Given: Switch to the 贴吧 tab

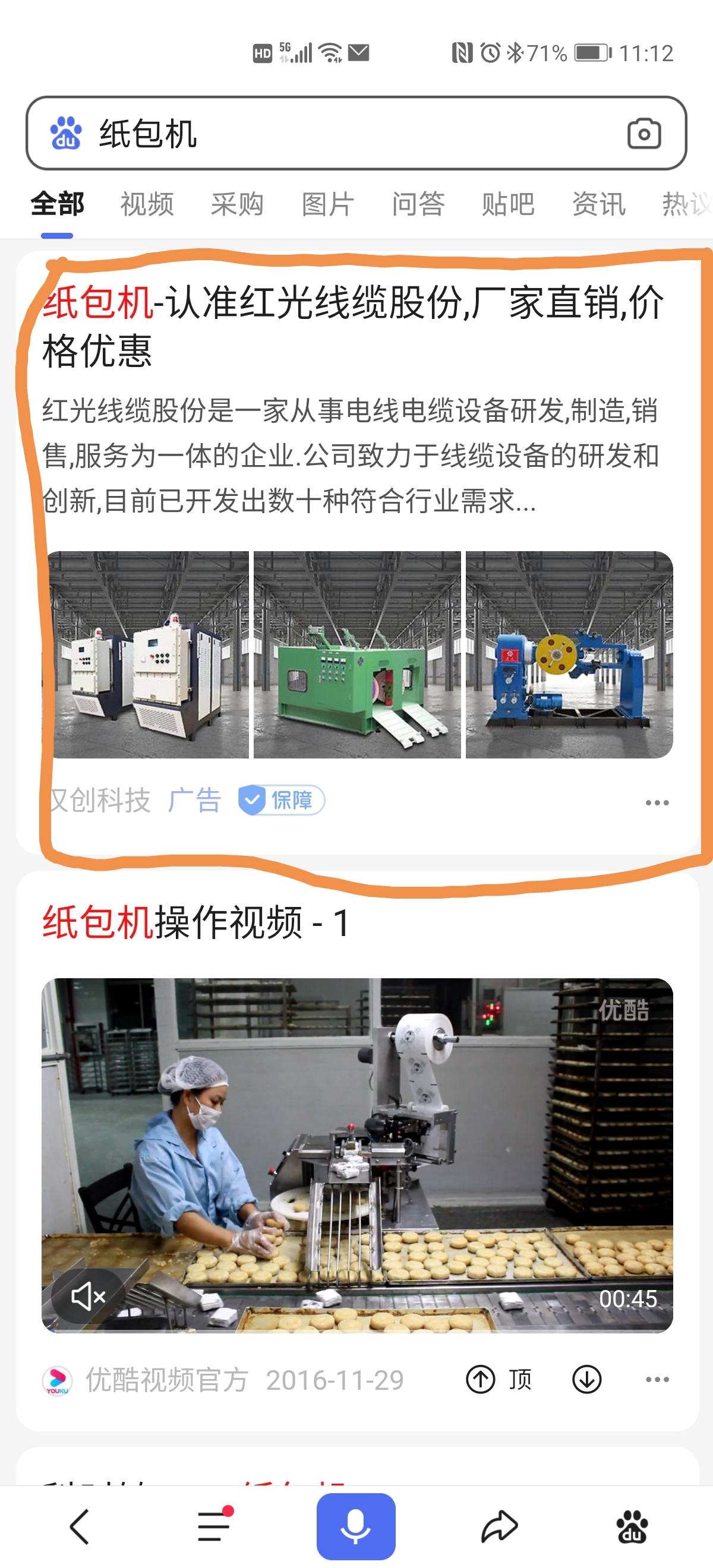Looking at the screenshot, I should pyautogui.click(x=508, y=204).
